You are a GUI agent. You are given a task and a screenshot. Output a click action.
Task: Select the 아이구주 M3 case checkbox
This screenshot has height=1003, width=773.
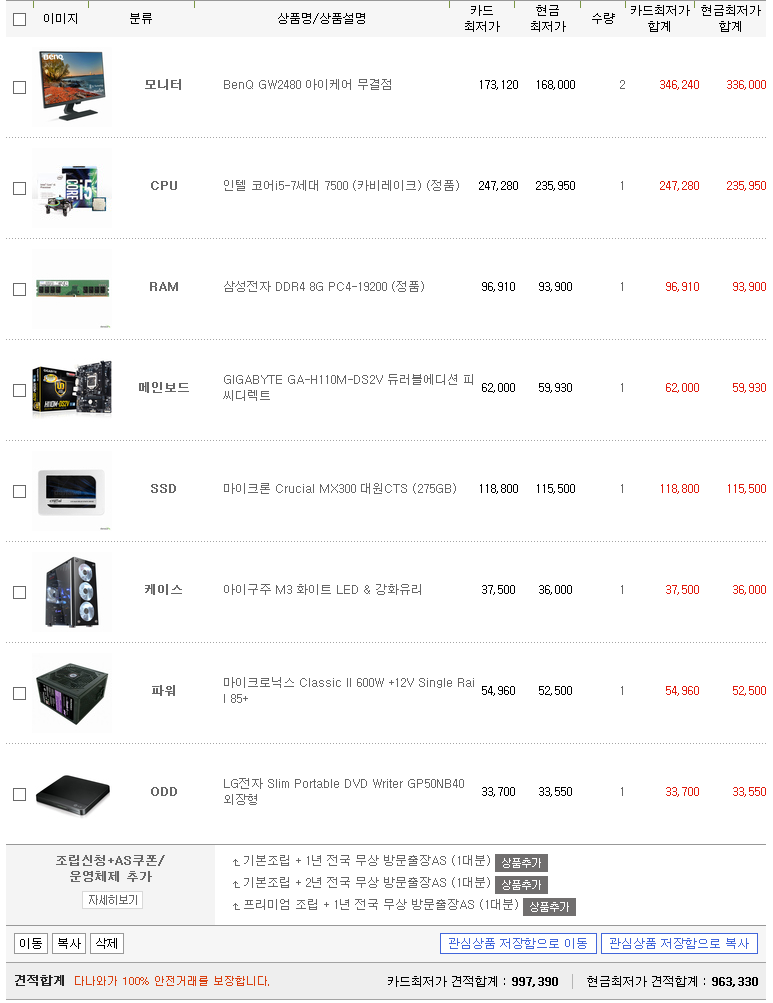click(x=19, y=592)
